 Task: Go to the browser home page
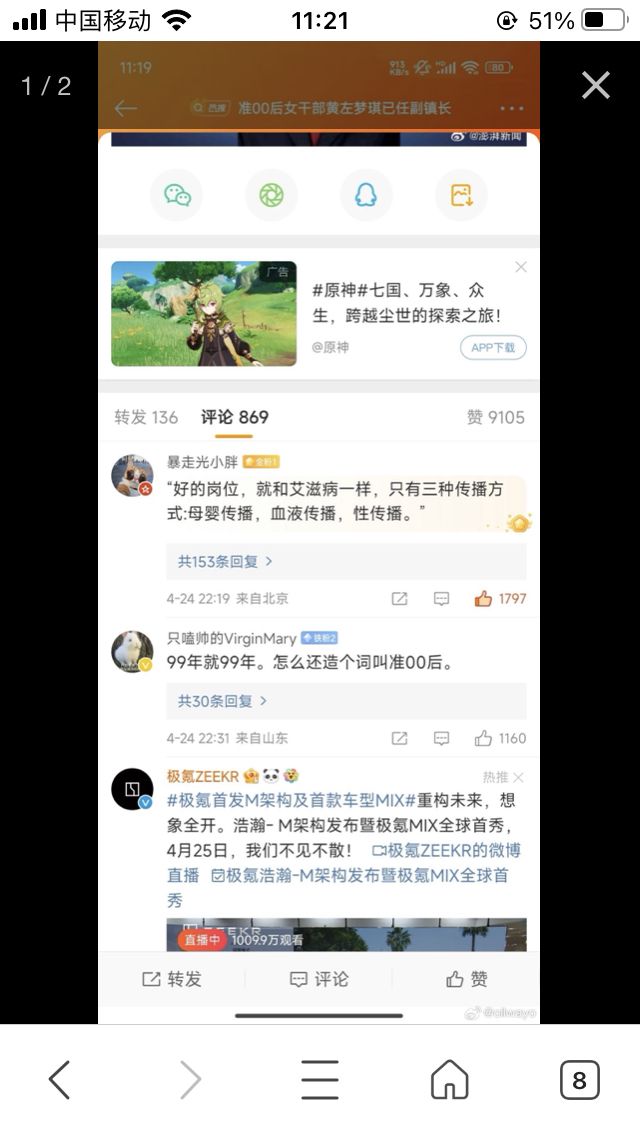coord(449,1080)
